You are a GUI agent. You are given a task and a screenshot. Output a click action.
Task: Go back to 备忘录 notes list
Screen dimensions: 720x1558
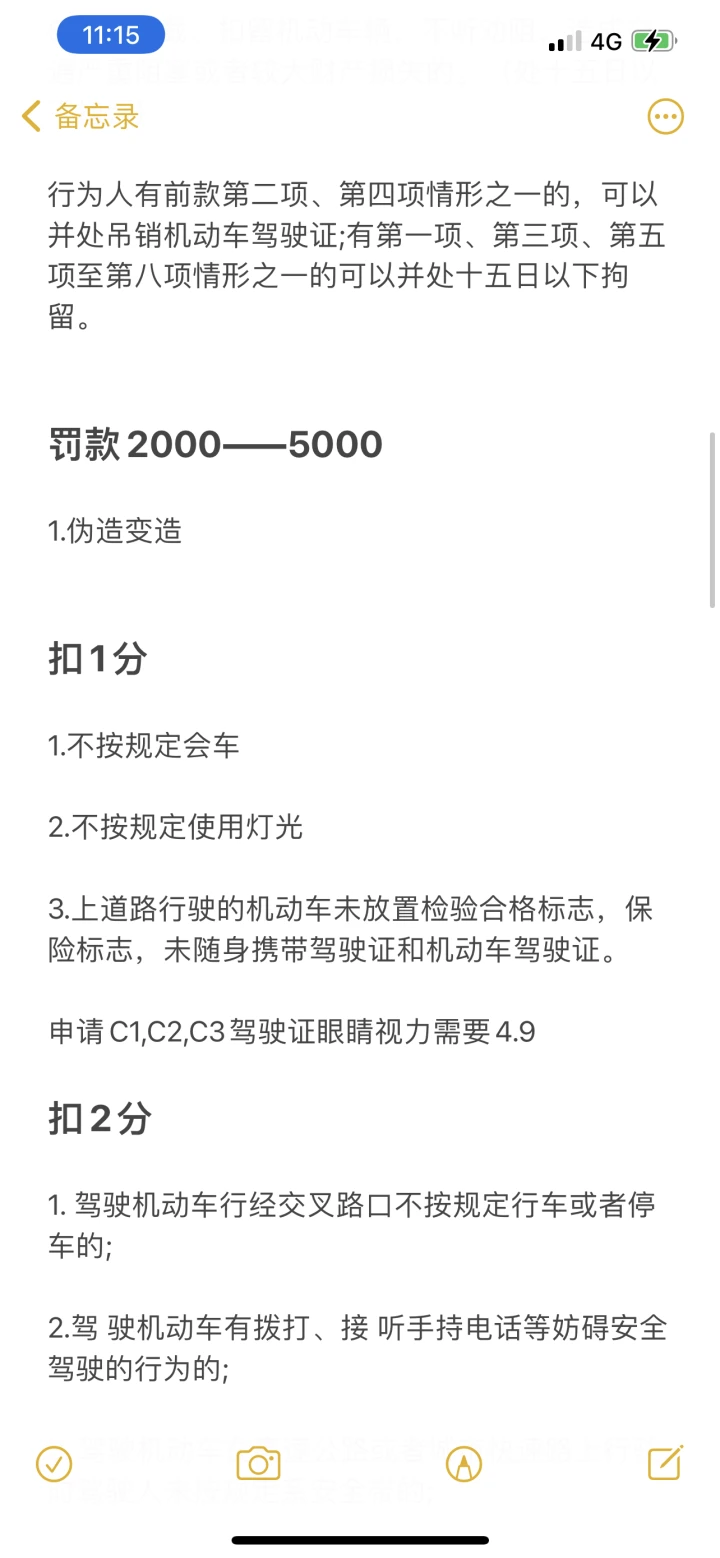(x=80, y=117)
